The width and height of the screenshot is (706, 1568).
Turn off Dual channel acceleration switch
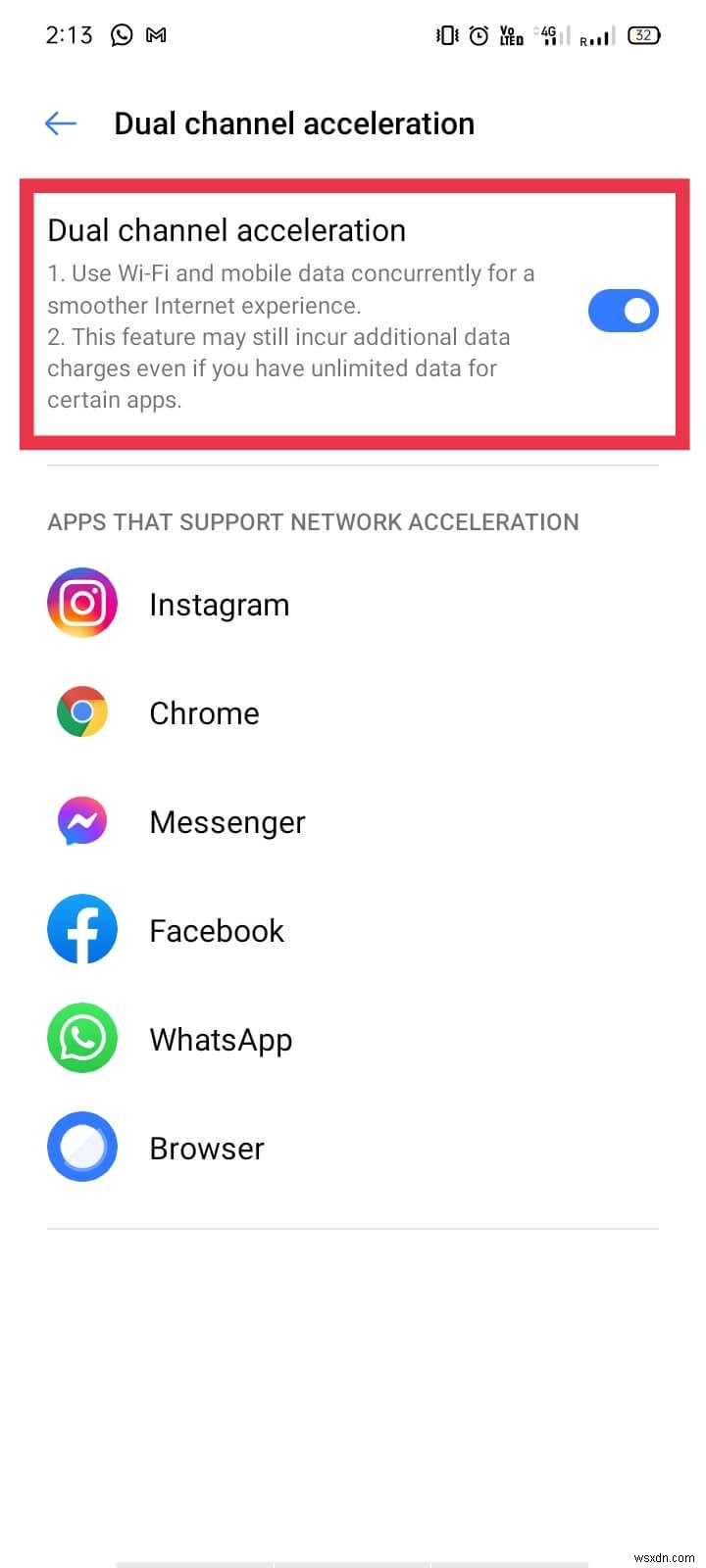(623, 312)
